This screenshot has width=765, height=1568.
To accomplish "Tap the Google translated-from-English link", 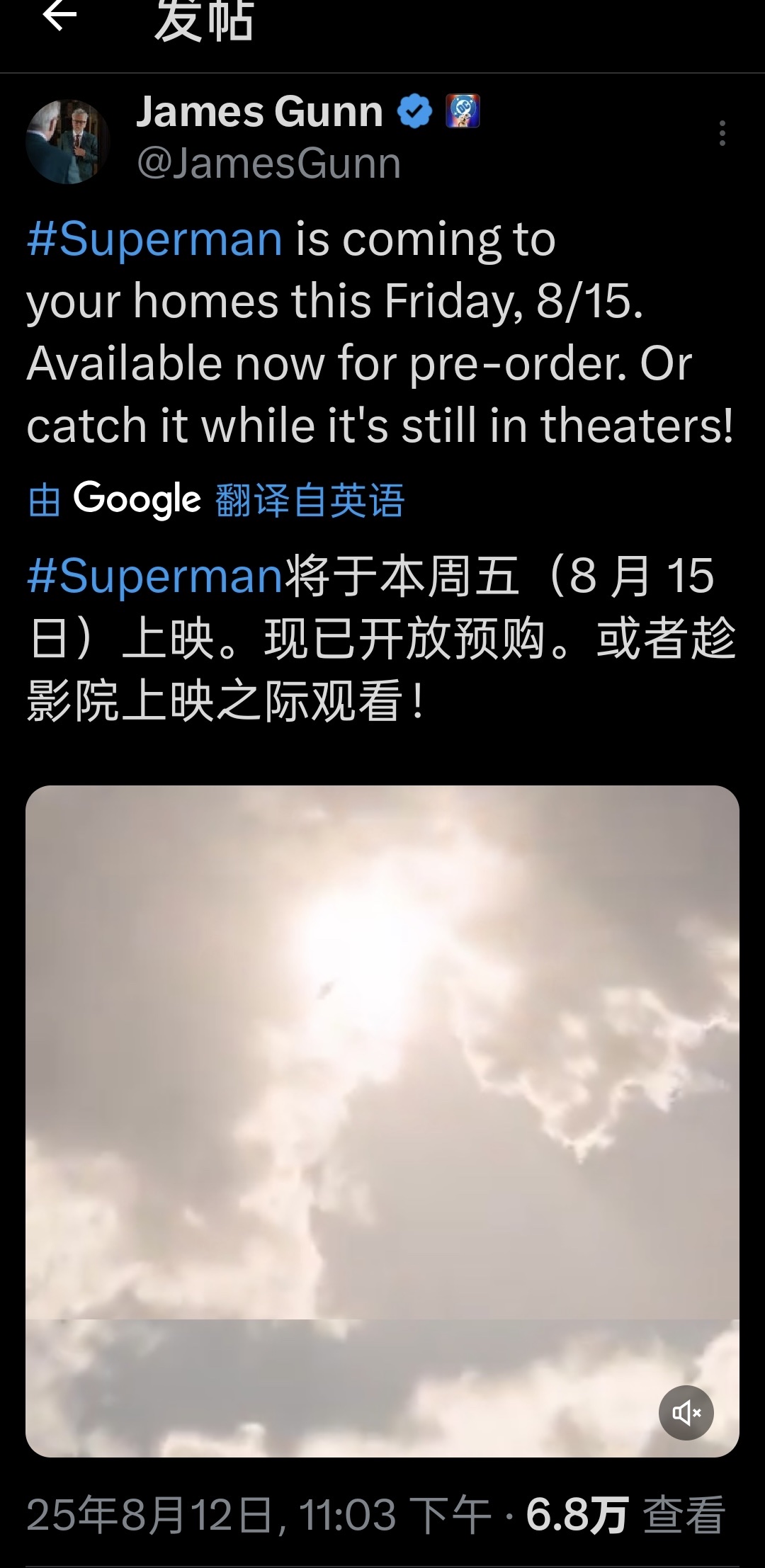I will coord(216,500).
